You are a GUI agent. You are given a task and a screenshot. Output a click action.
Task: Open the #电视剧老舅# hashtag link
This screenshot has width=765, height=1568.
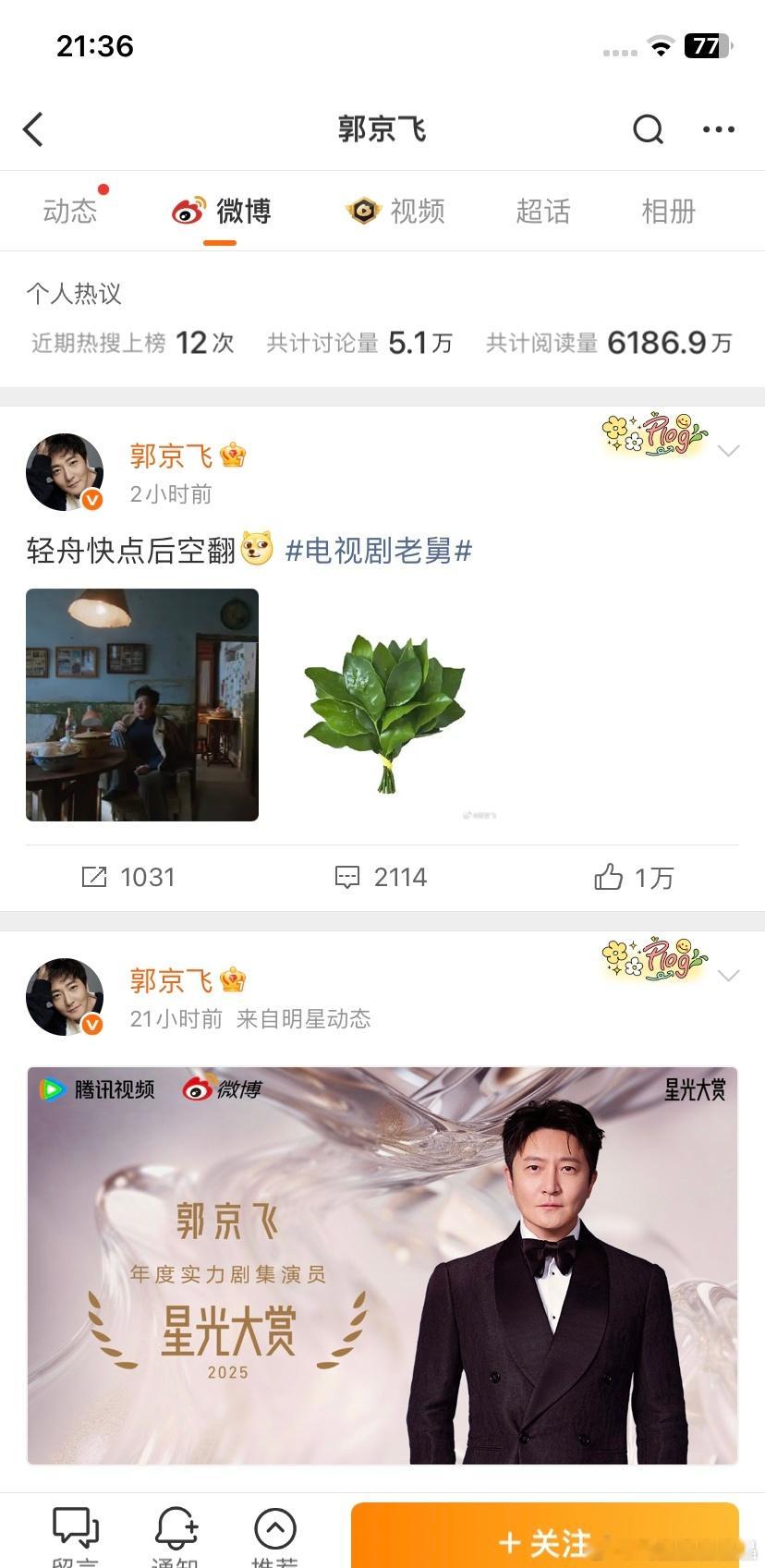382,551
